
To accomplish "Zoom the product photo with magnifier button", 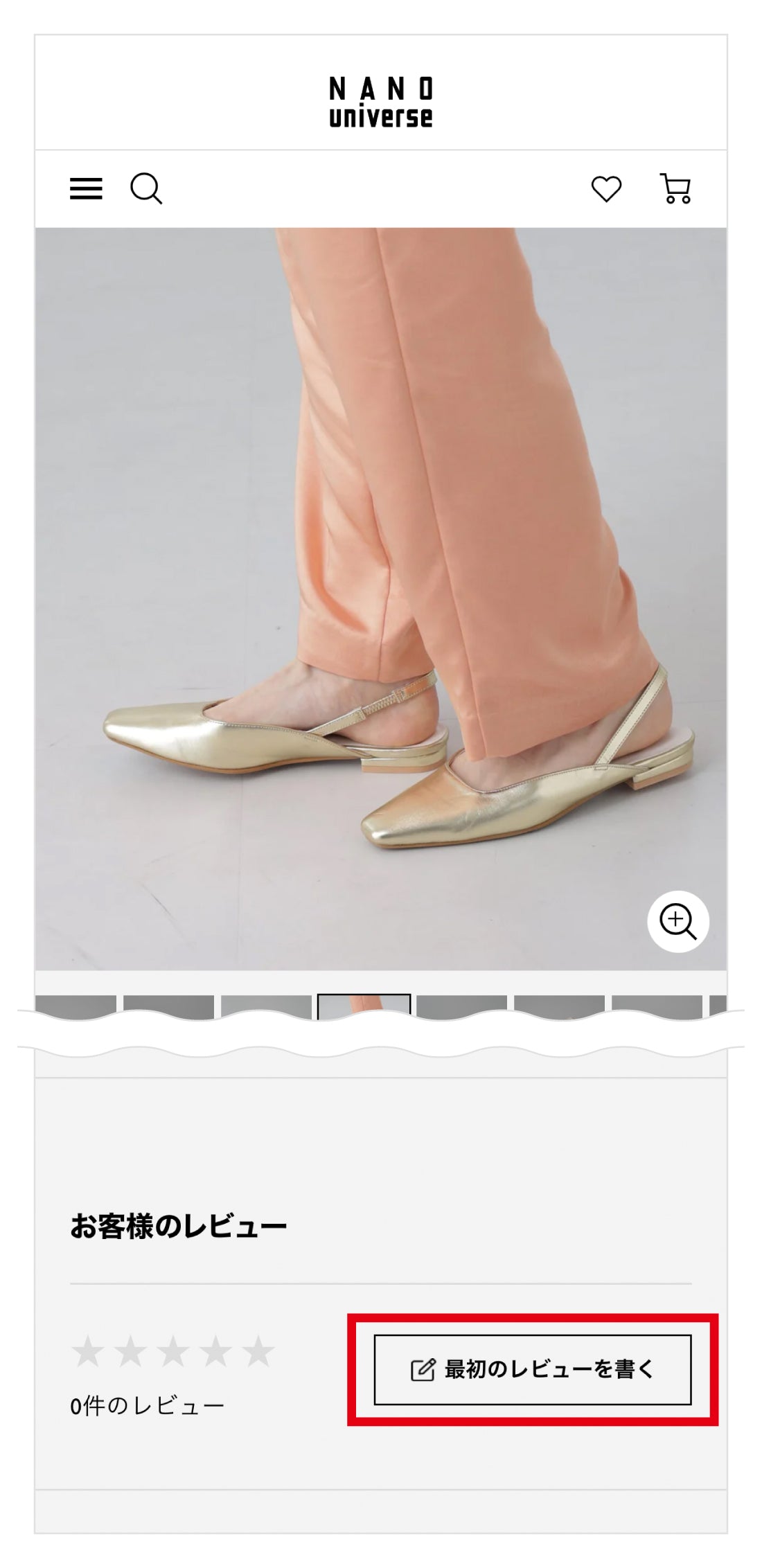I will [677, 922].
